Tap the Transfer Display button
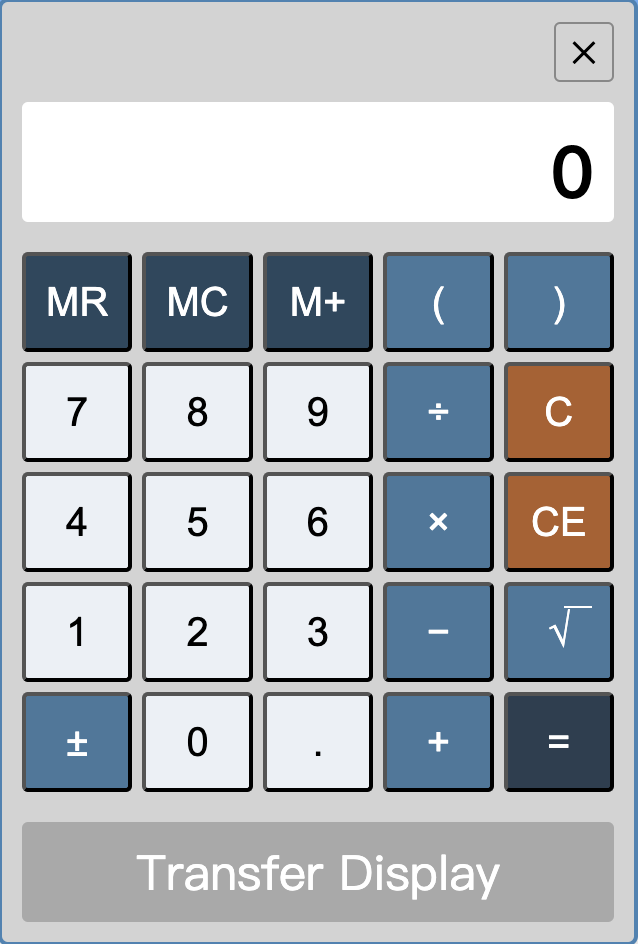 [x=318, y=872]
